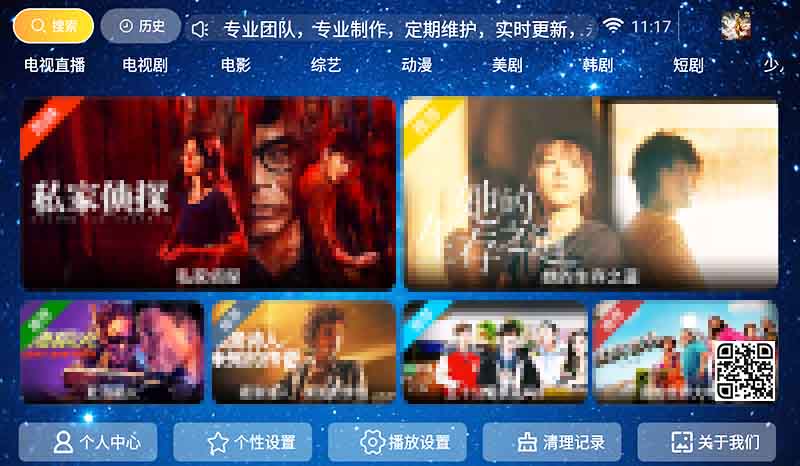Switch to the 电视剧 tab

click(145, 66)
